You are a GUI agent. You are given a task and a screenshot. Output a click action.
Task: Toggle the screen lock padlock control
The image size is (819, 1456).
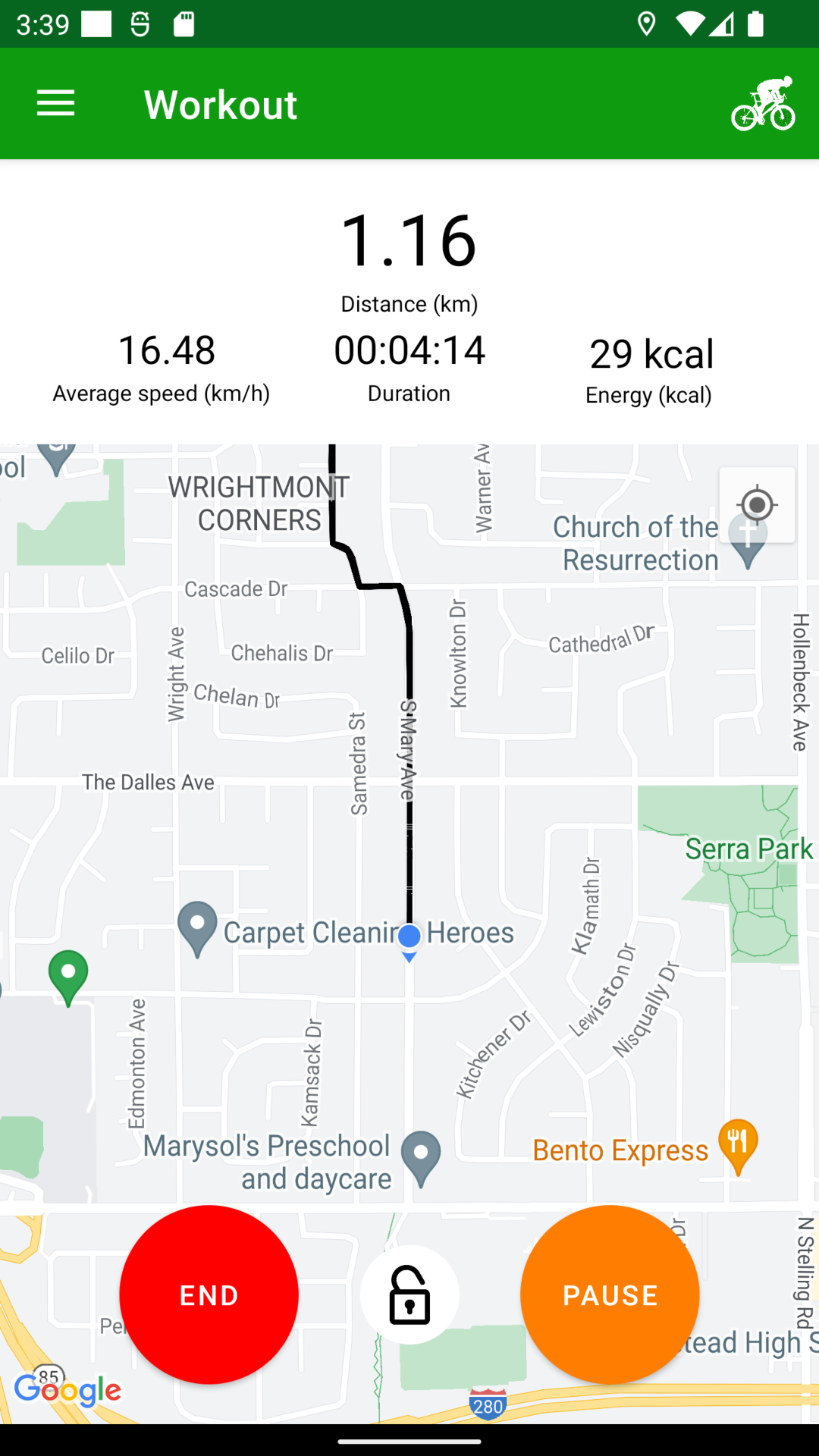click(409, 1295)
